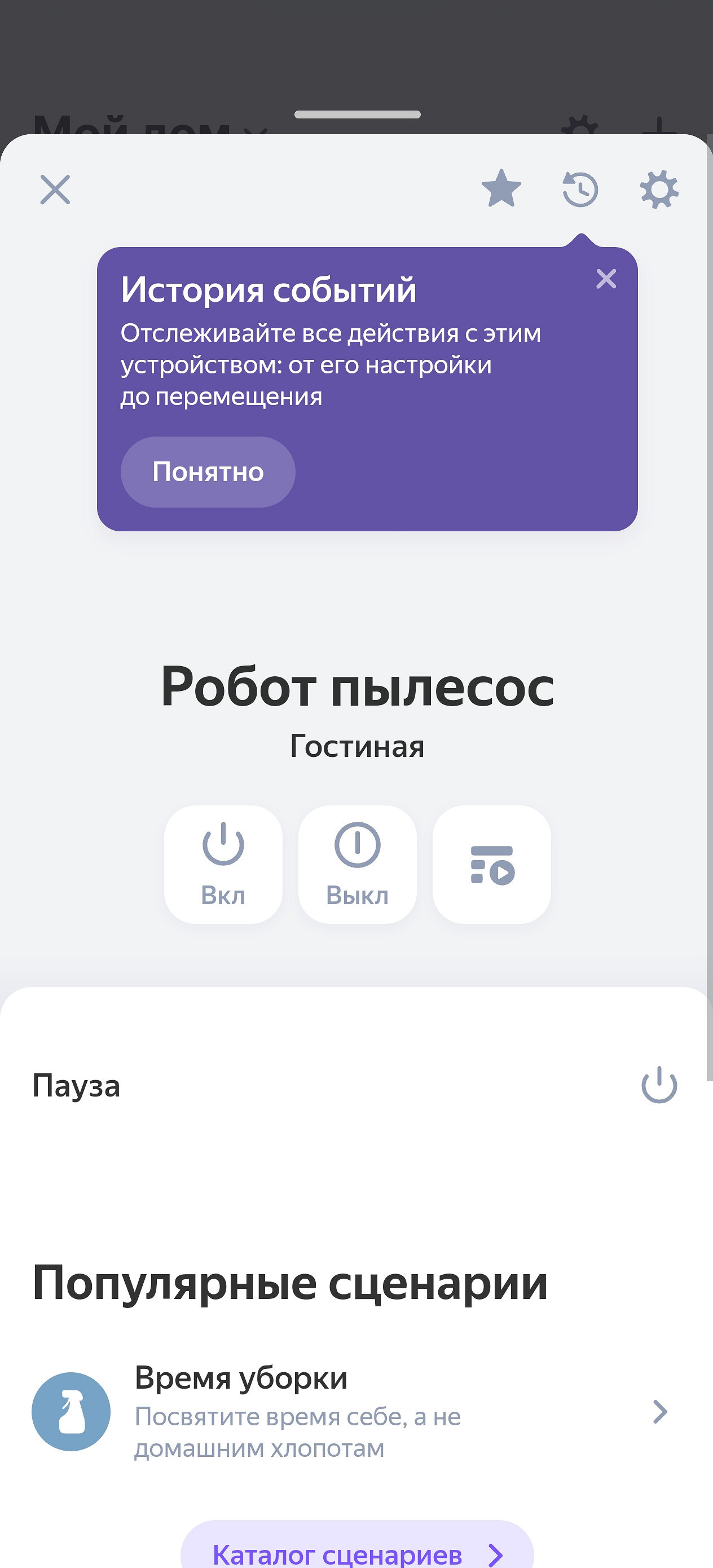Screen dimensions: 713x1568
Task: Tap the Понятно button
Action: (208, 472)
